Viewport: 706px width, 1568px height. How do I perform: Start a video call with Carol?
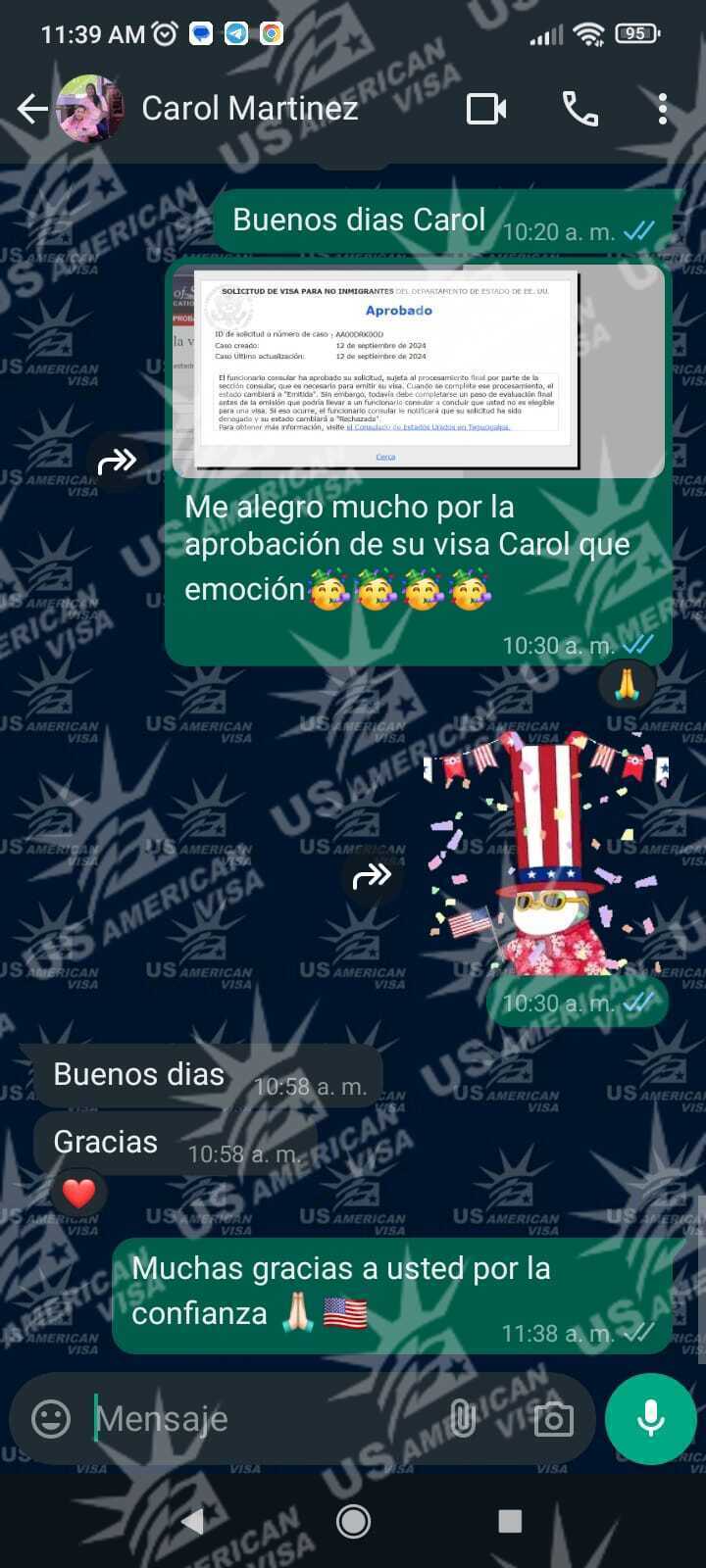[x=486, y=109]
